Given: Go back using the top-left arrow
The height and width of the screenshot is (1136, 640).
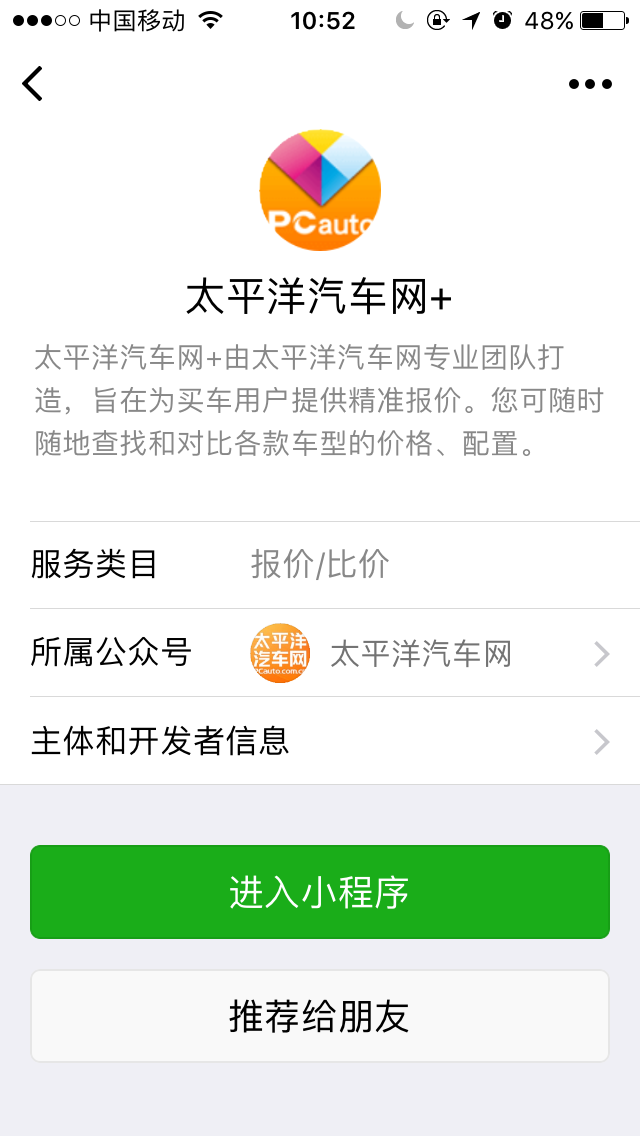Looking at the screenshot, I should pyautogui.click(x=33, y=83).
